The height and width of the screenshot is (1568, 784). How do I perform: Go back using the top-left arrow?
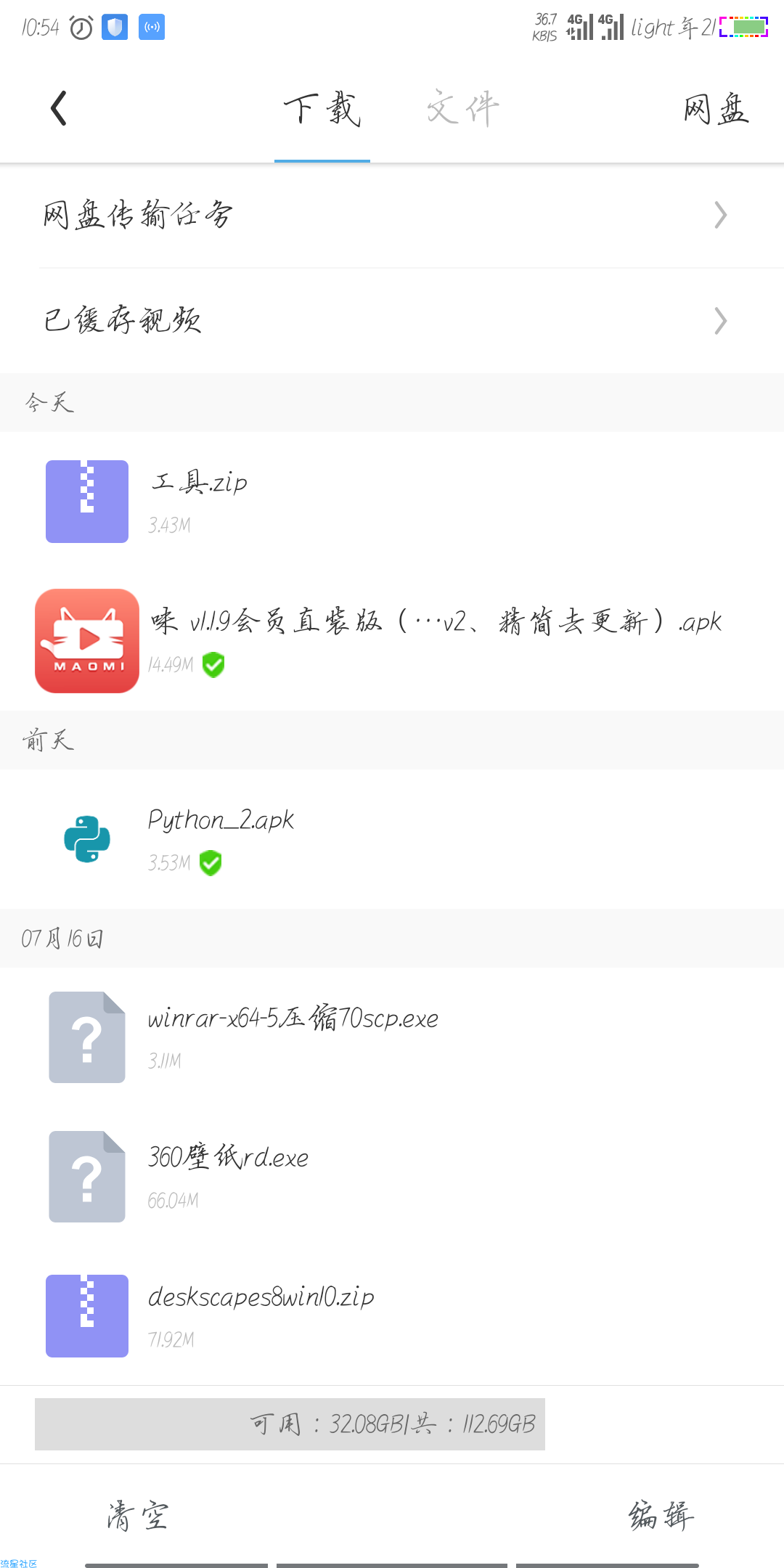pyautogui.click(x=59, y=108)
